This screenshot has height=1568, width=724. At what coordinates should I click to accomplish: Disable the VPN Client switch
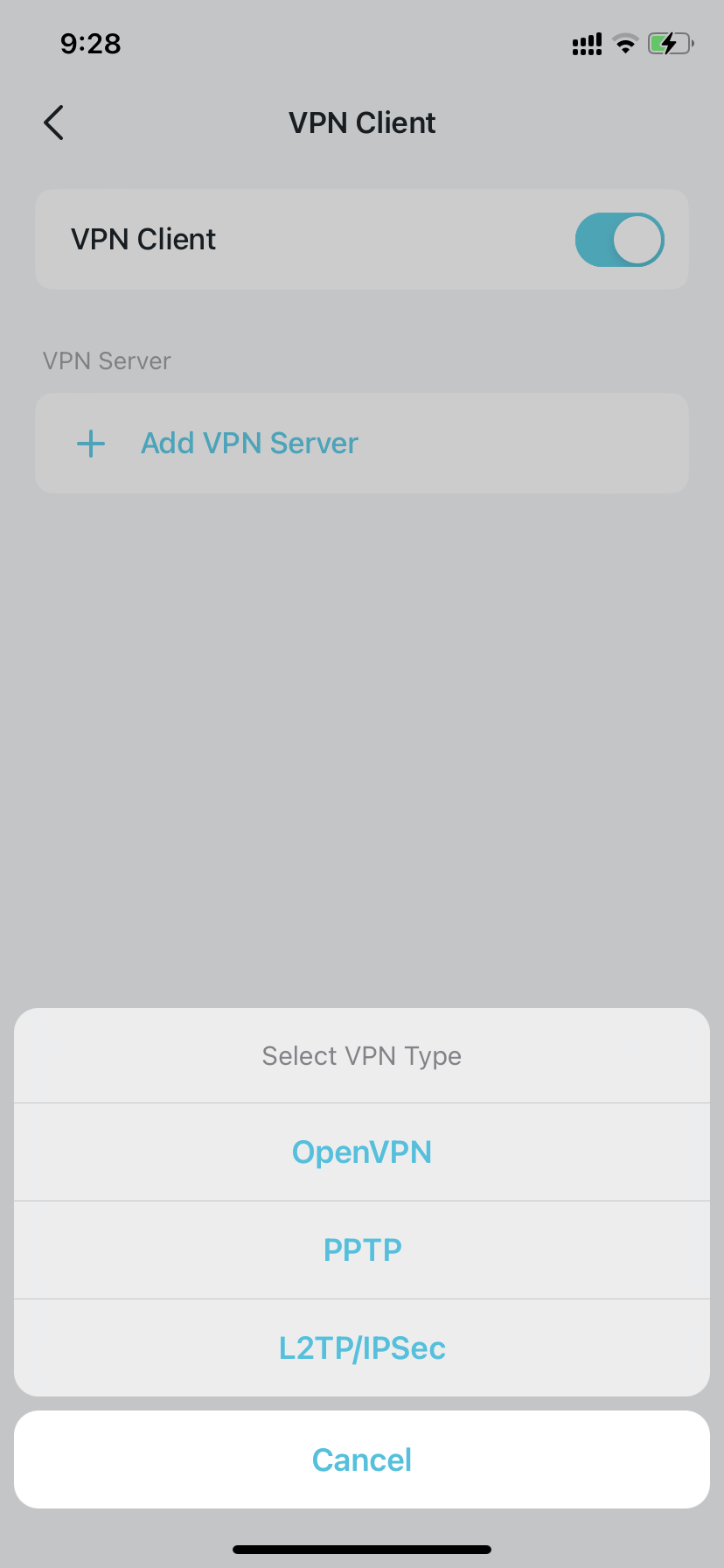pos(619,239)
